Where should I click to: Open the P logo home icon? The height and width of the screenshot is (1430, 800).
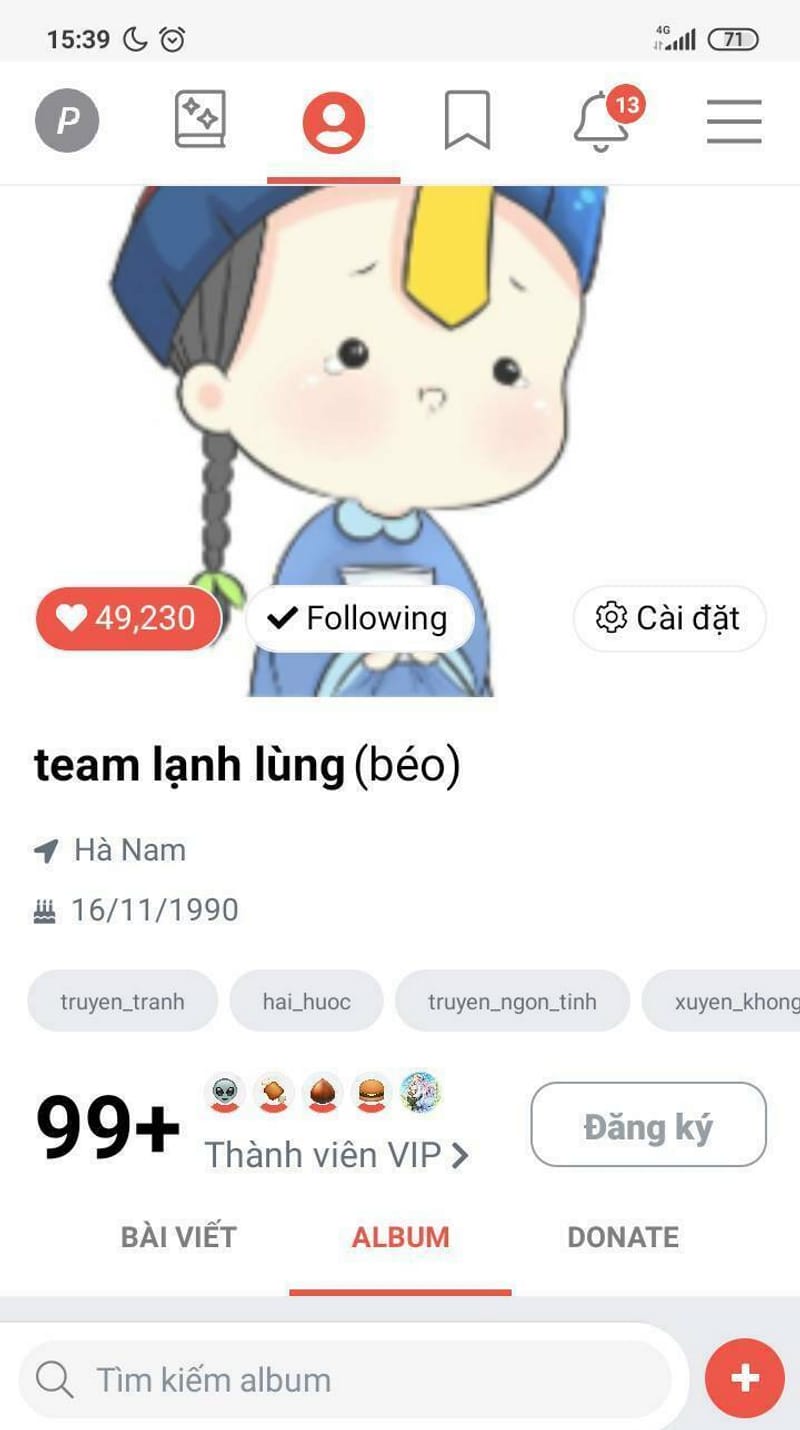click(x=67, y=121)
